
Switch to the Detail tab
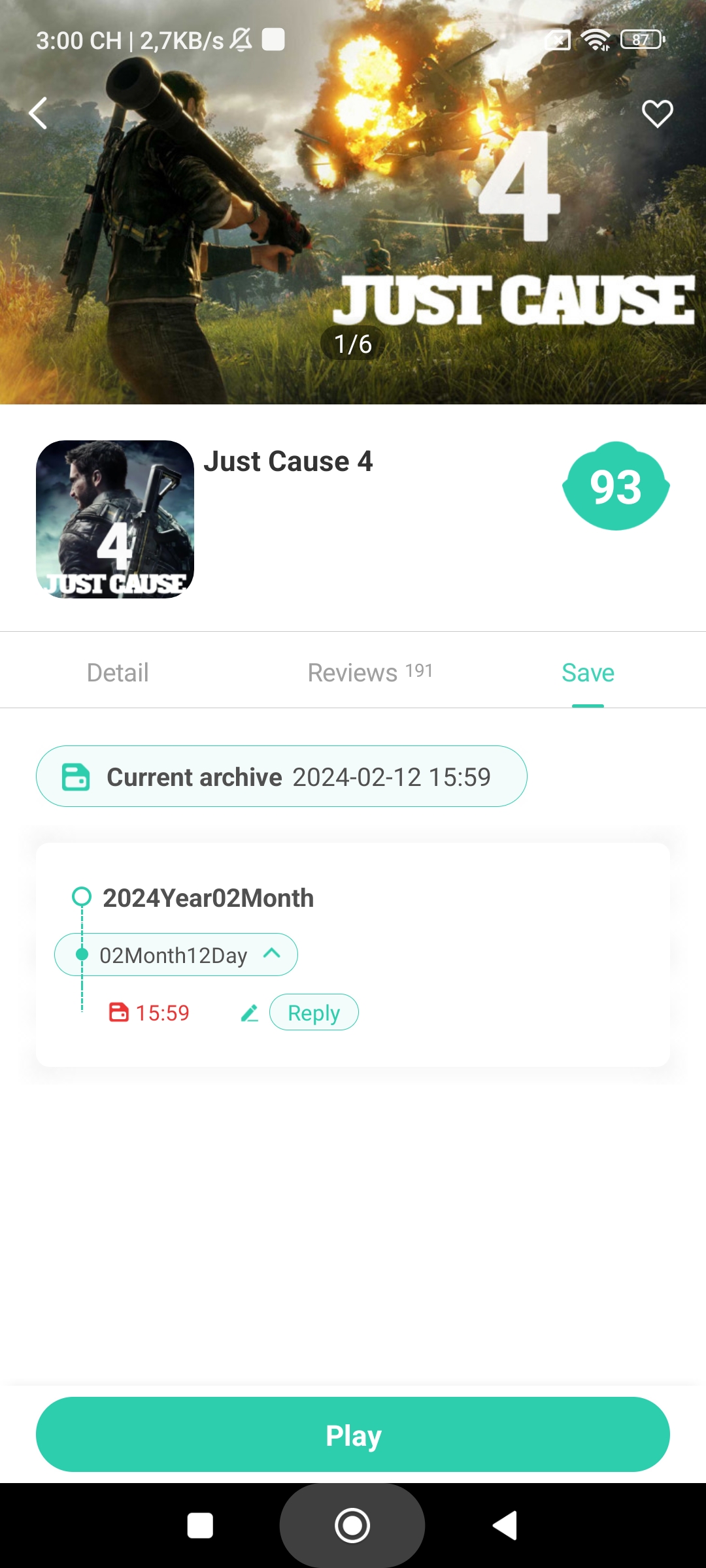coord(118,672)
